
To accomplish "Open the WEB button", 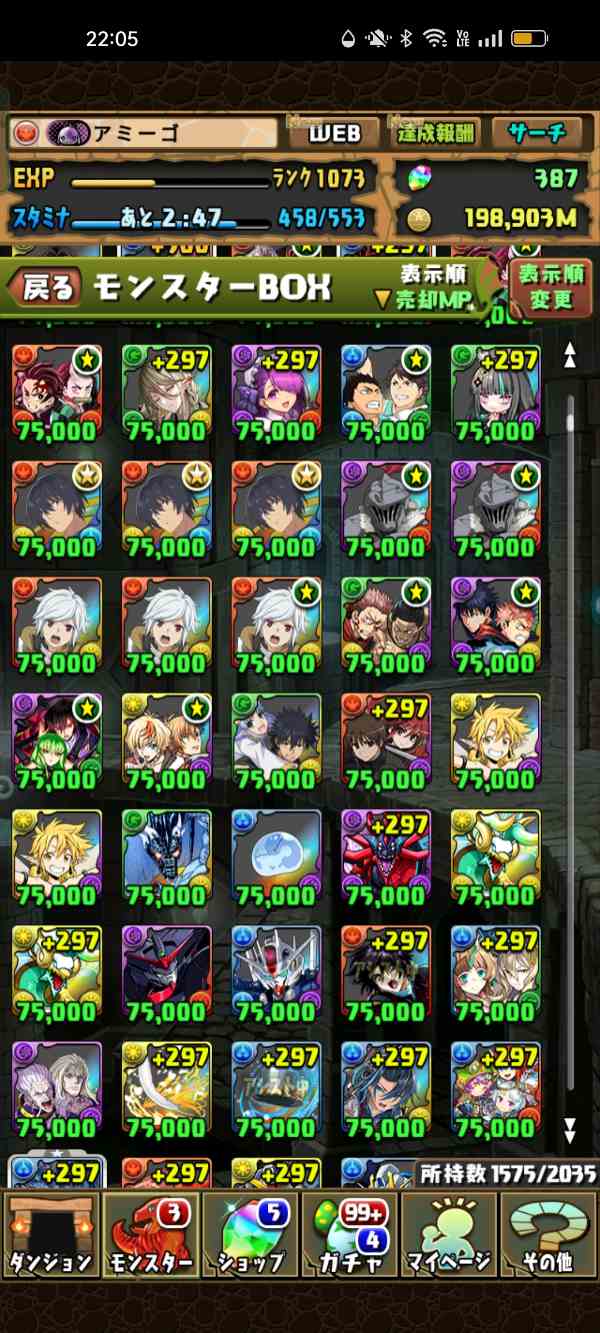I will point(334,133).
